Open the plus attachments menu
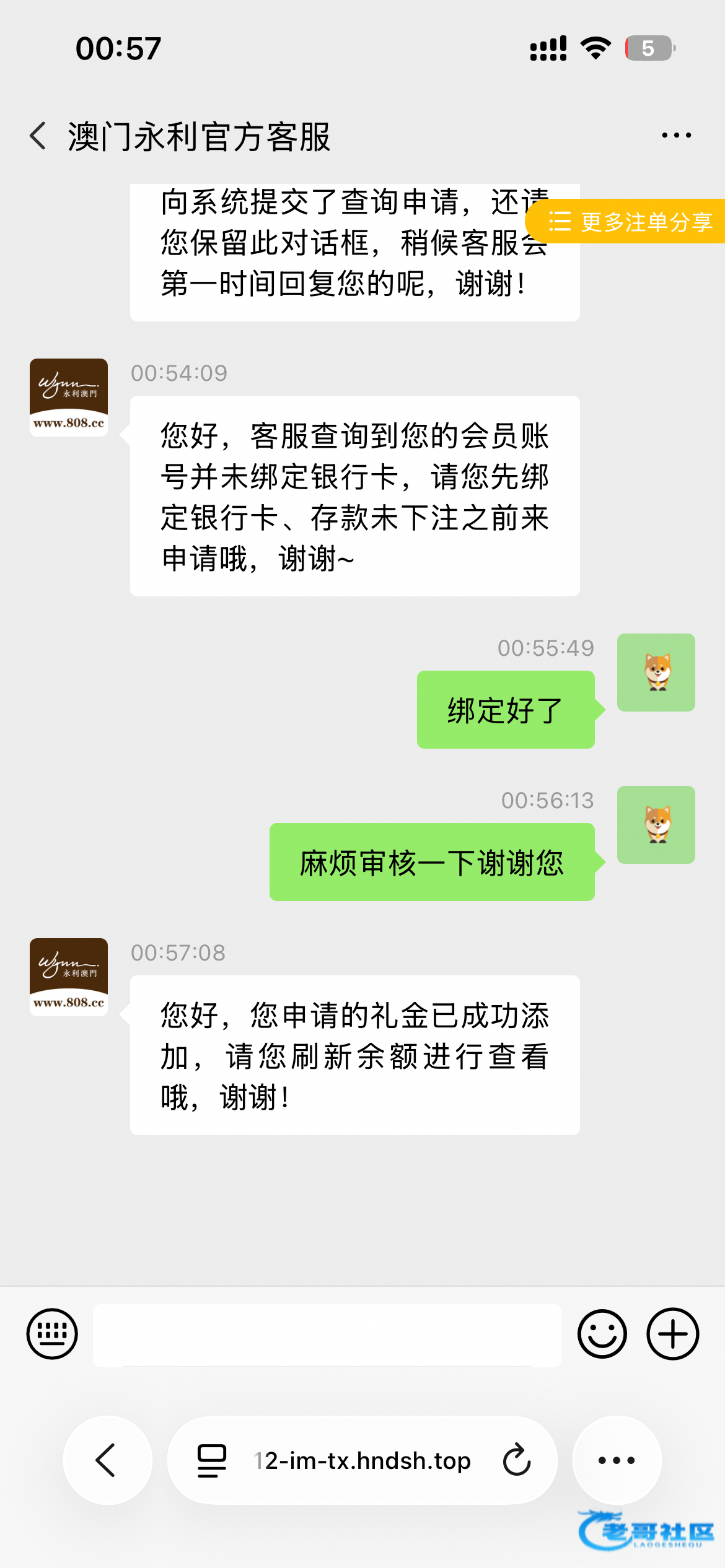Screen dimensions: 725x1568 672,1333
